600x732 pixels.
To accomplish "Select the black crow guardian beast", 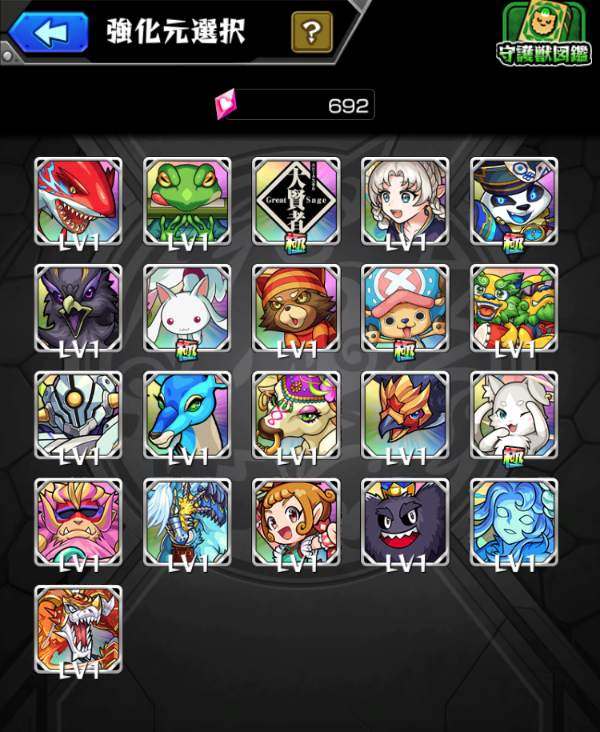I will click(x=78, y=308).
